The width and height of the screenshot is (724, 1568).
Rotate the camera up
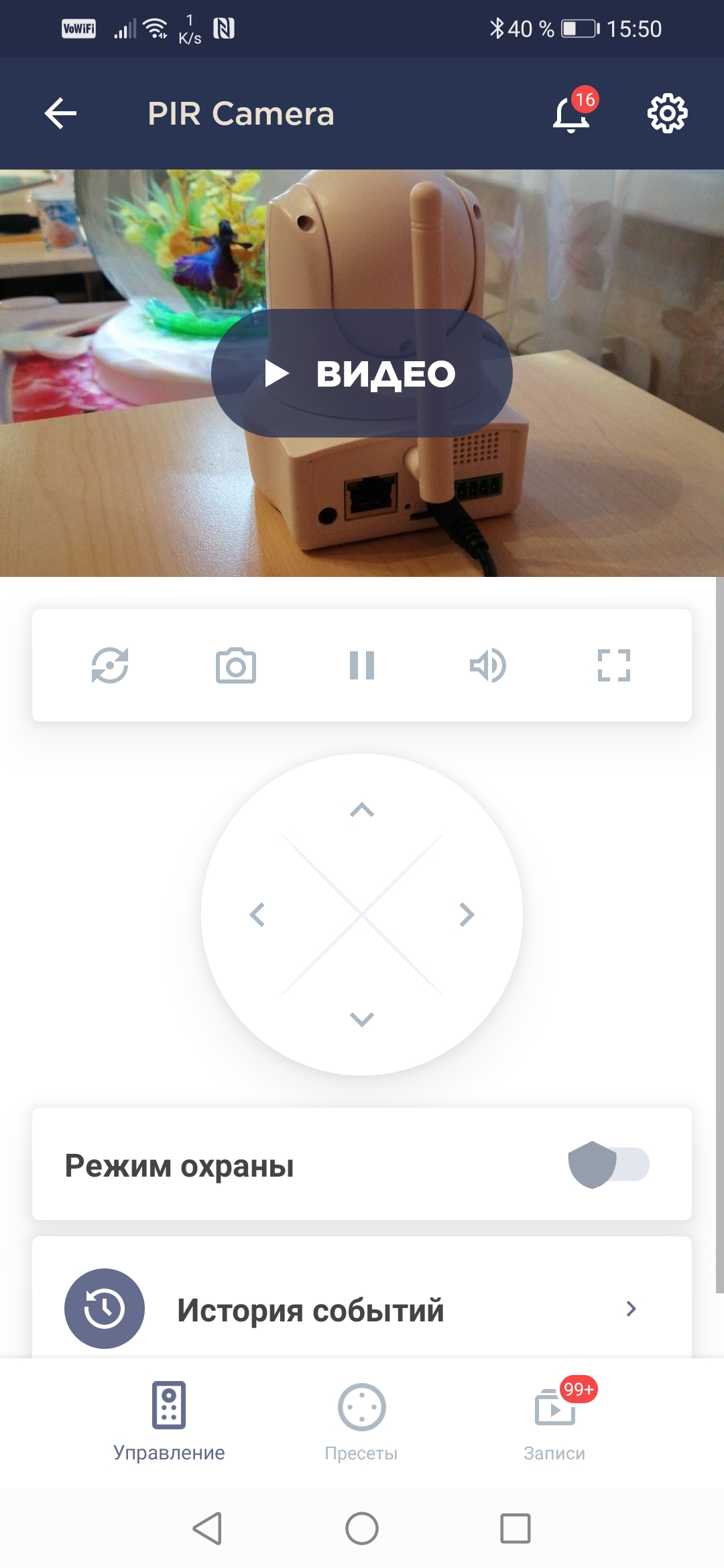tap(362, 810)
